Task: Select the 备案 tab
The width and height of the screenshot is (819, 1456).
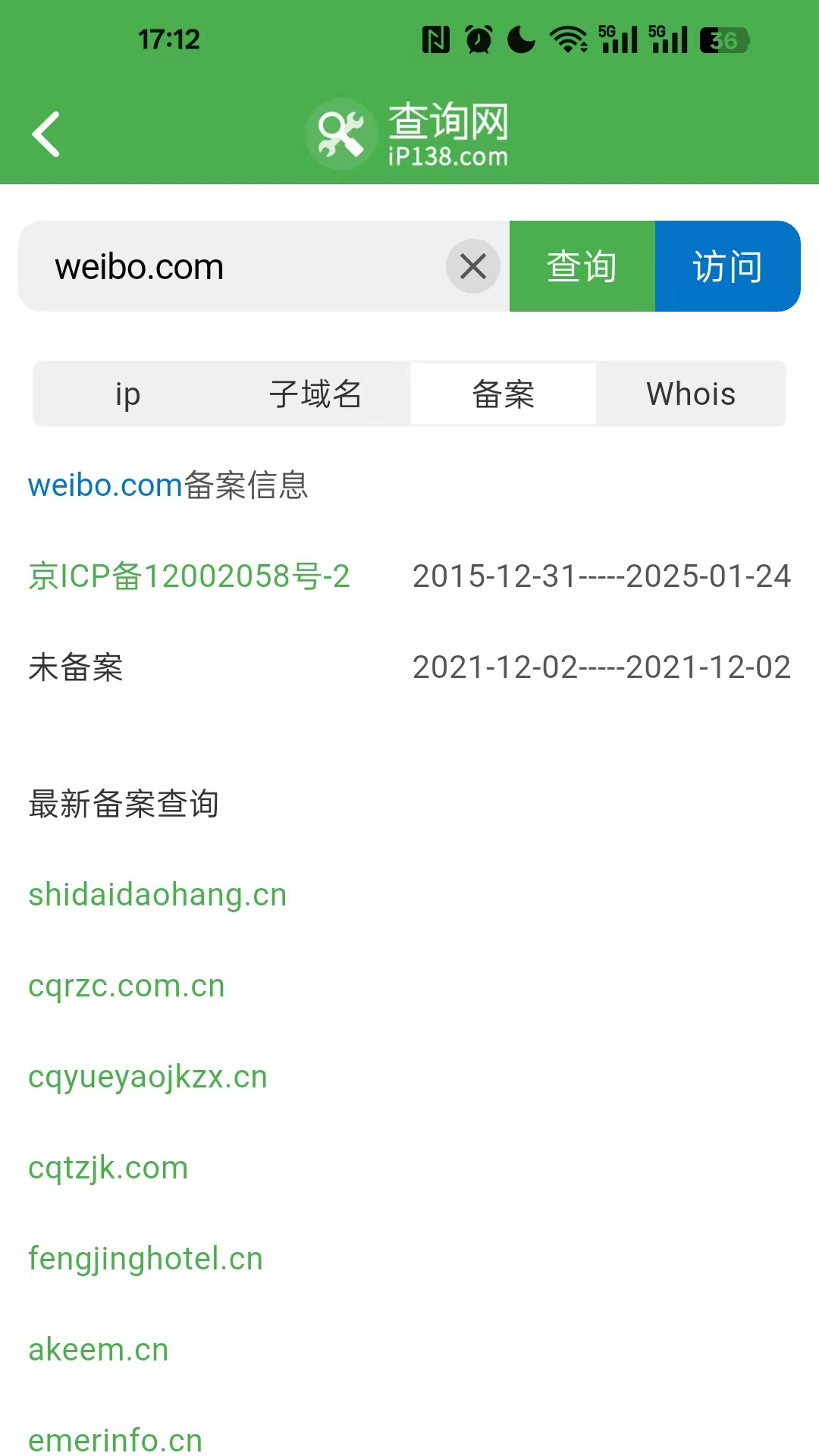Action: [504, 394]
